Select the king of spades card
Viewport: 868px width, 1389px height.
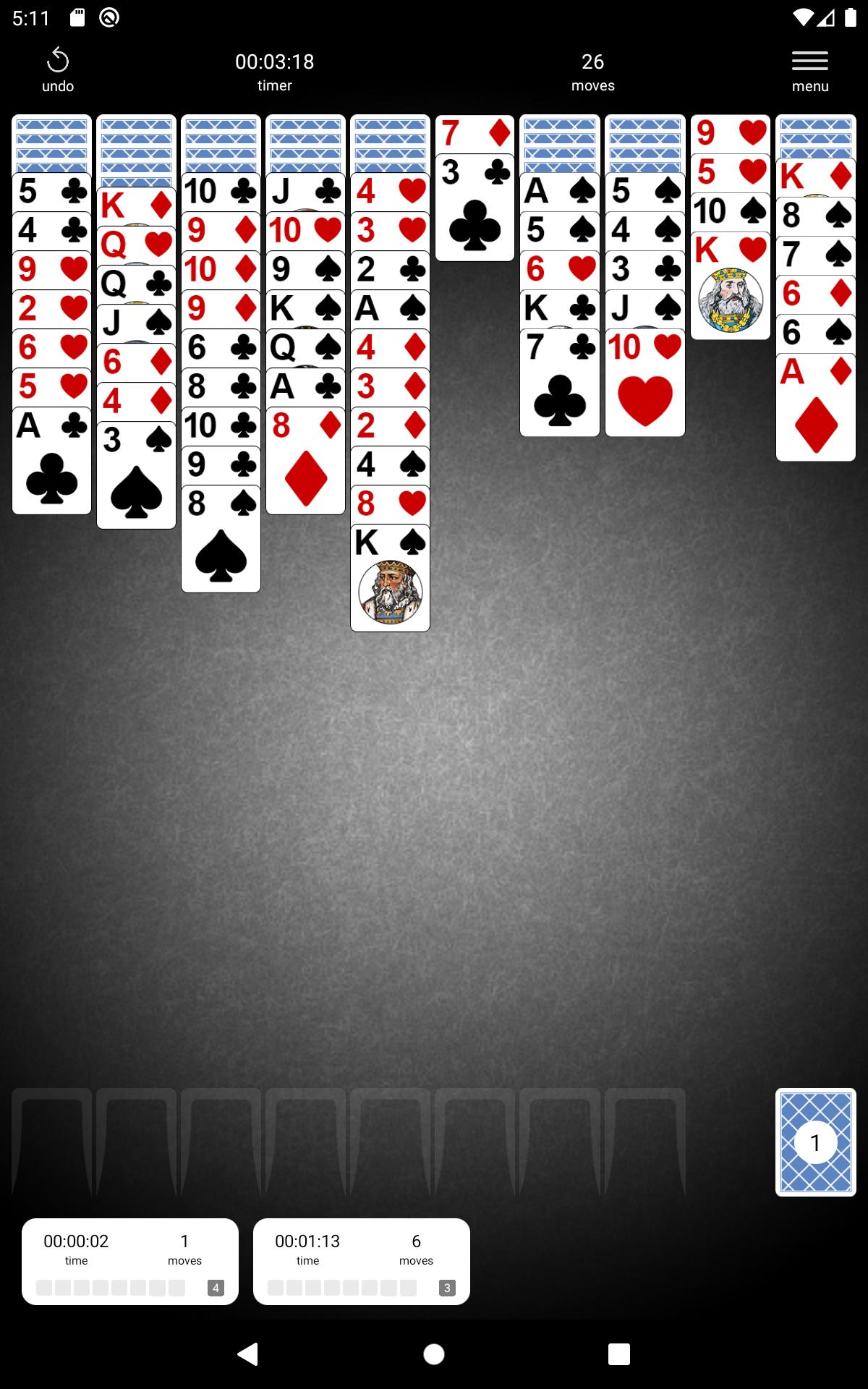(390, 578)
